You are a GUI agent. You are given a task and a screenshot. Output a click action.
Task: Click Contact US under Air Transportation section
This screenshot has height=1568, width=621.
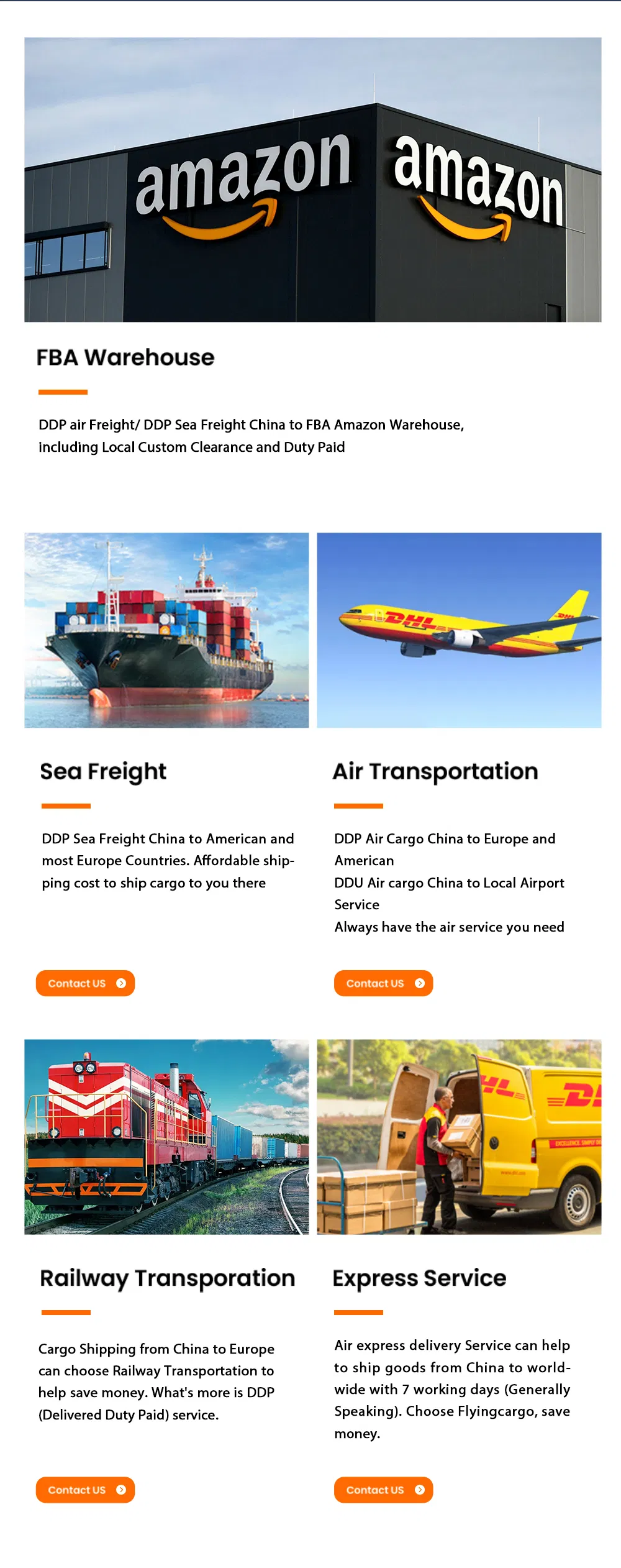click(383, 983)
